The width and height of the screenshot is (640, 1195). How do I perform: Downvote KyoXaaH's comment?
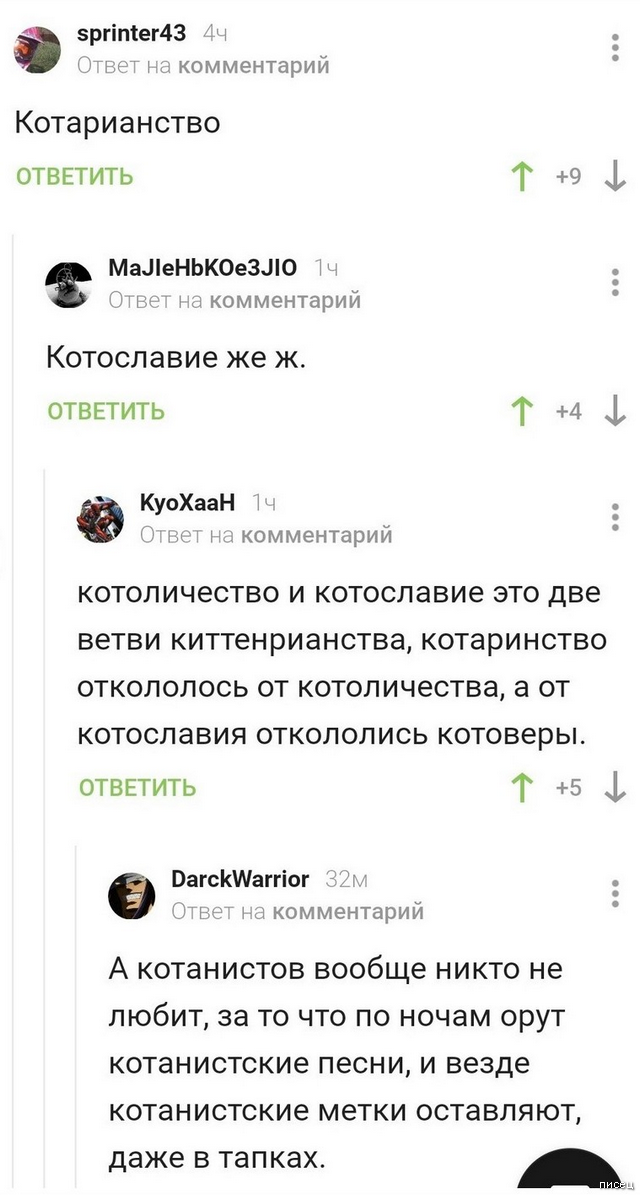615,787
